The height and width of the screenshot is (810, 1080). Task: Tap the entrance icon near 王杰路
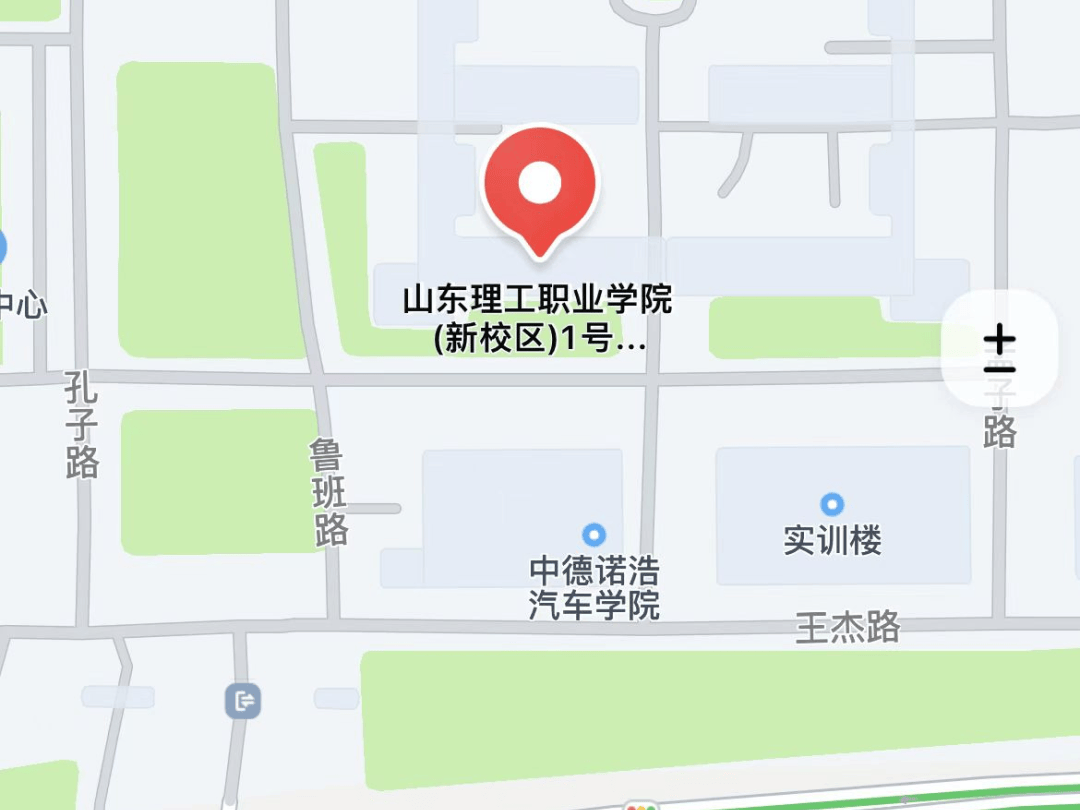coord(243,700)
